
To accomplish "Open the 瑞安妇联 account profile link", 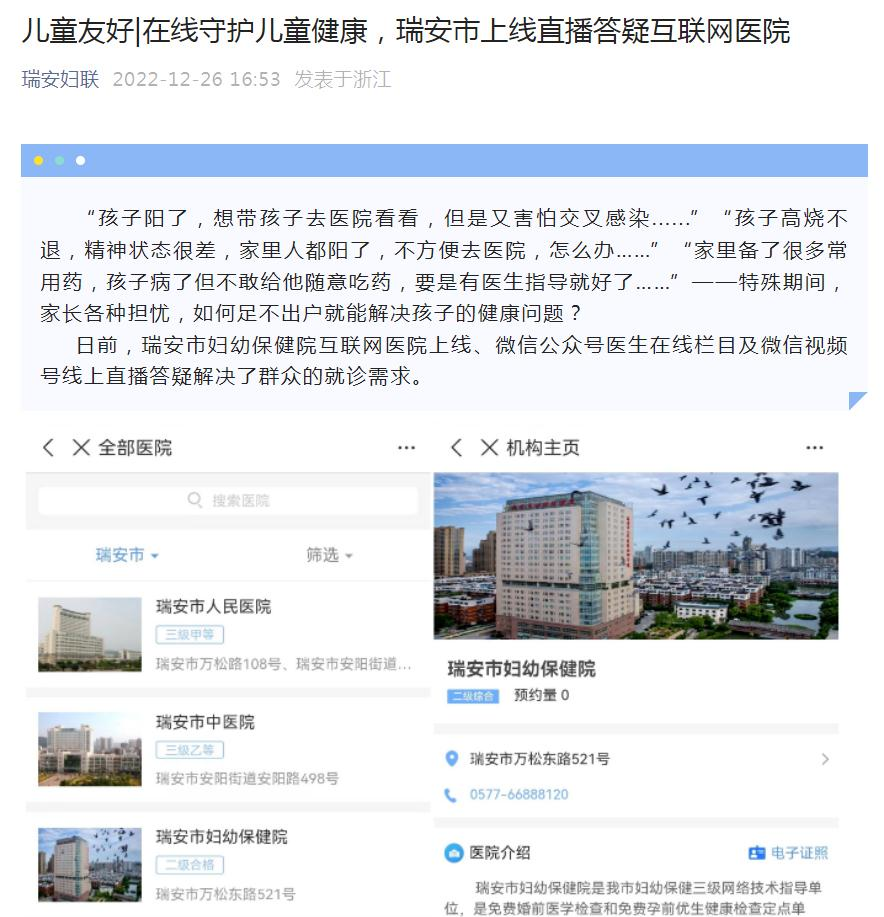I will pos(60,80).
